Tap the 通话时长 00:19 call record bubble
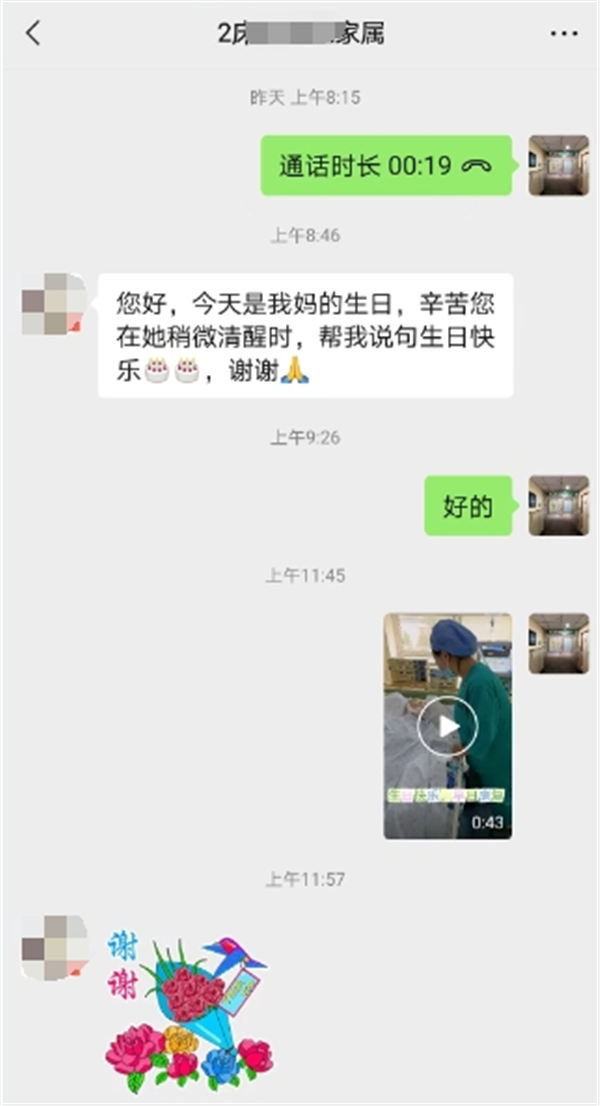This screenshot has width=600, height=1106. 385,166
